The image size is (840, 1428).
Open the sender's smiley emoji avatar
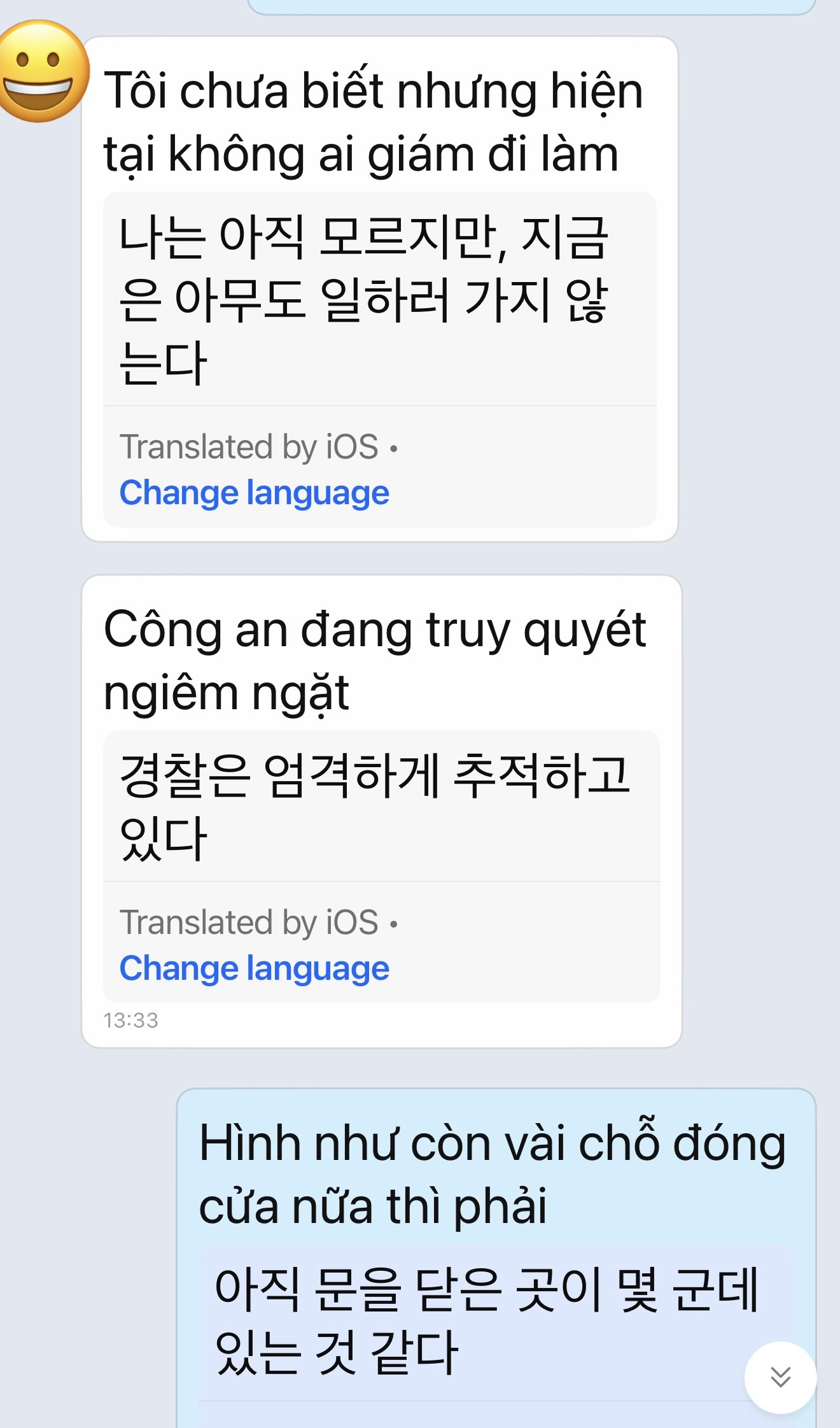[41, 71]
